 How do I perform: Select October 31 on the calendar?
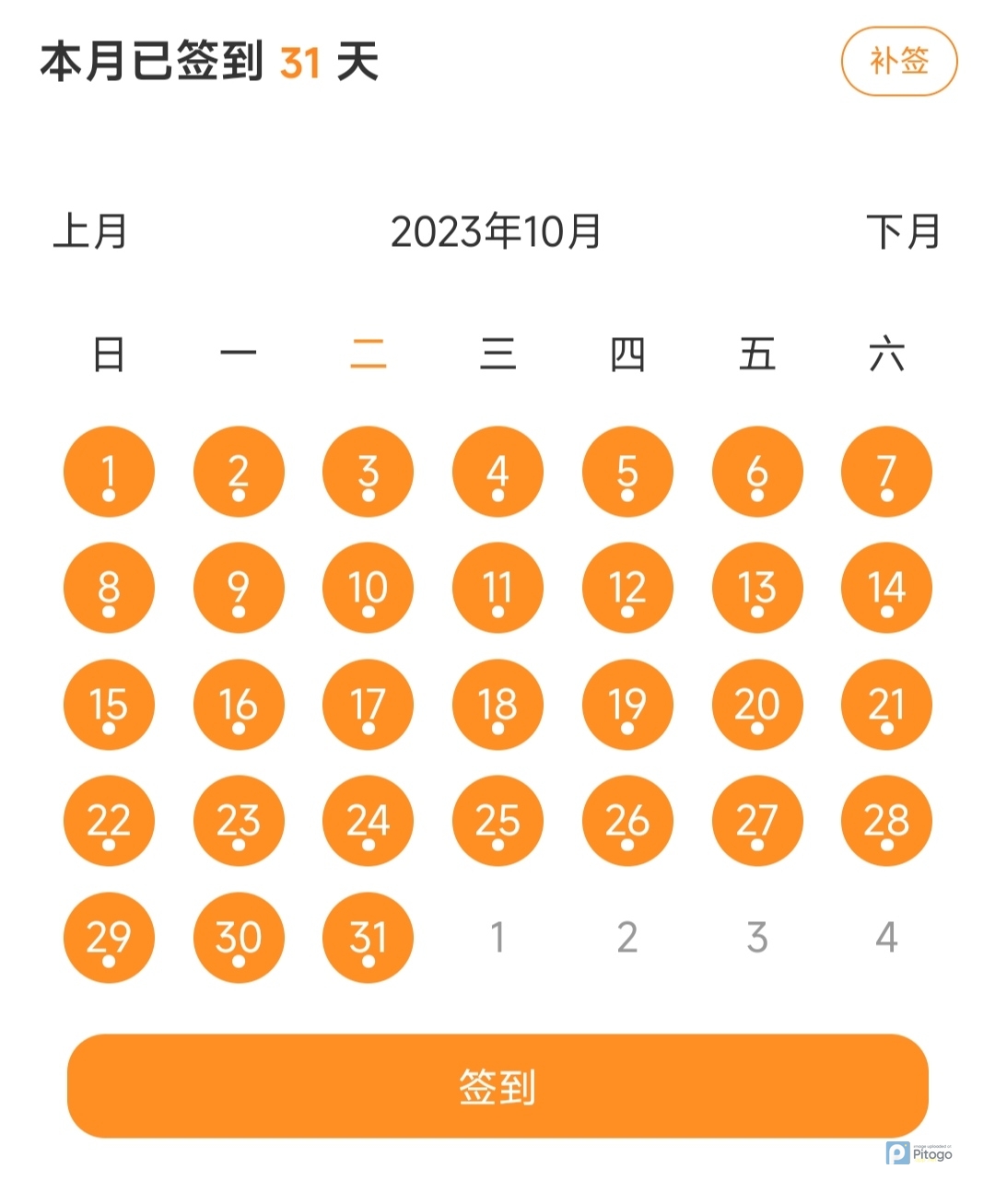click(368, 938)
